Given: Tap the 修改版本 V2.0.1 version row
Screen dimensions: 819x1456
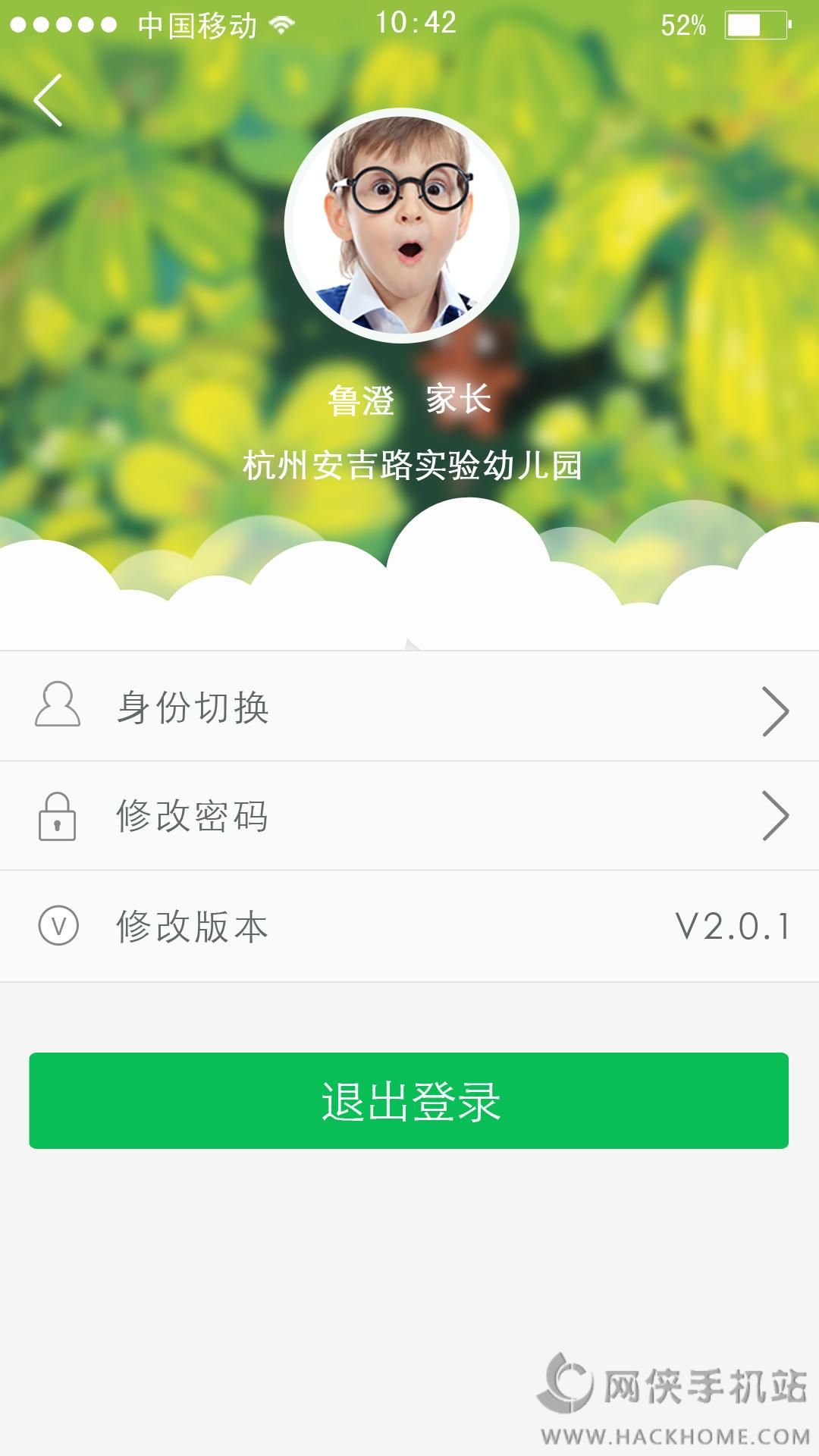Looking at the screenshot, I should click(409, 926).
